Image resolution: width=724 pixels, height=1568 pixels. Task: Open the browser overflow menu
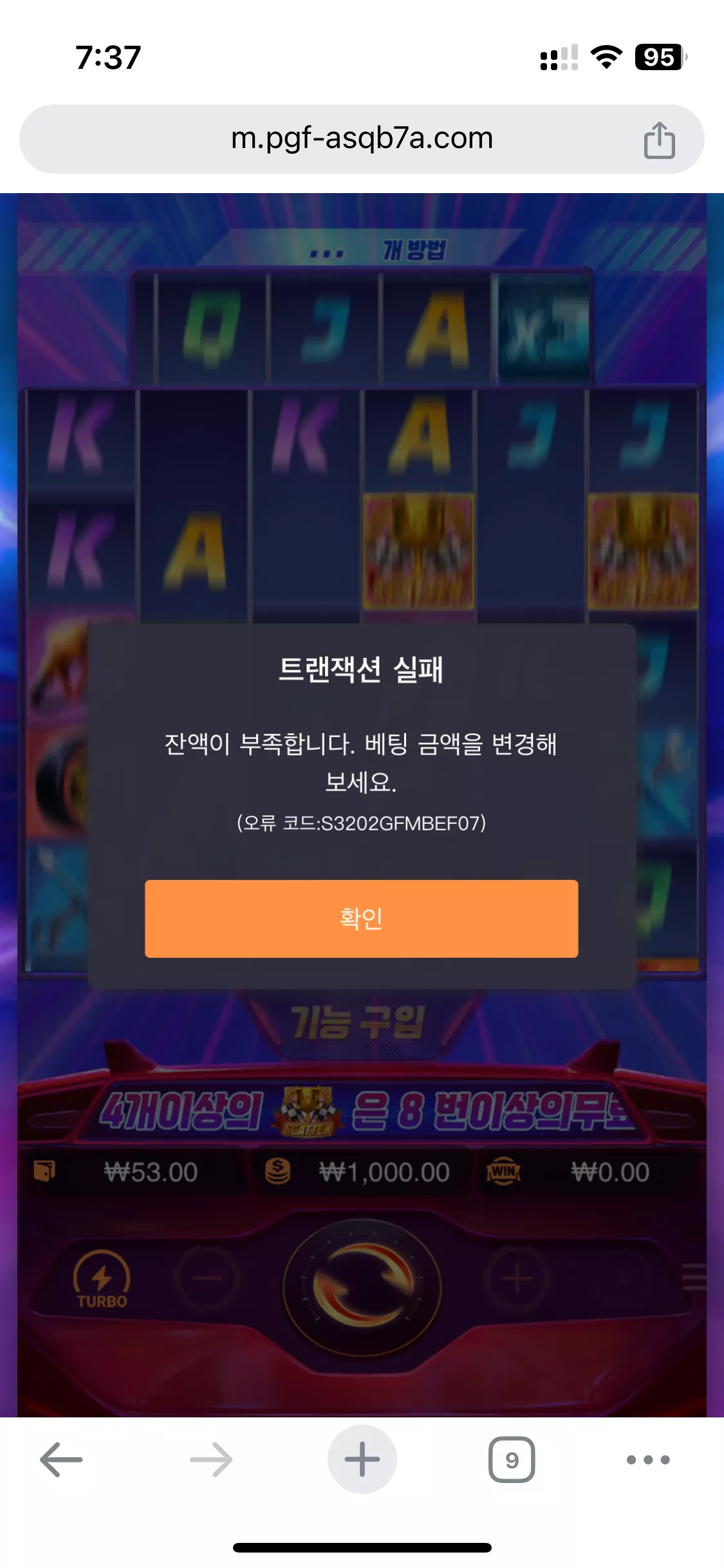648,1459
